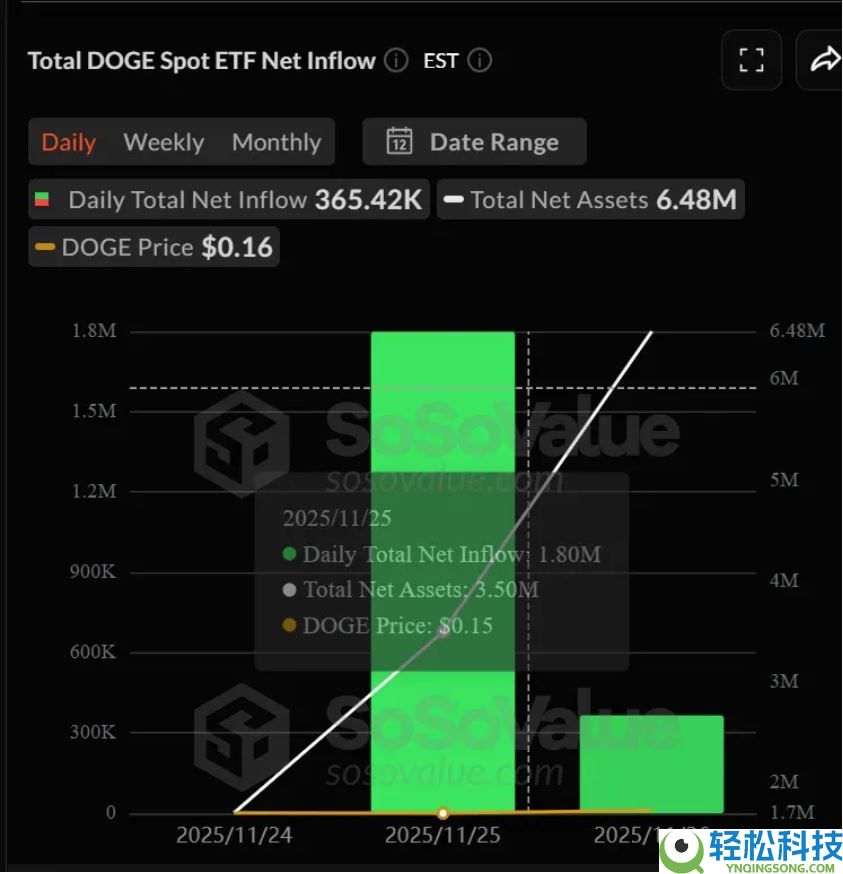Click the info icon beside the chart title
The width and height of the screenshot is (843, 874).
tap(395, 61)
